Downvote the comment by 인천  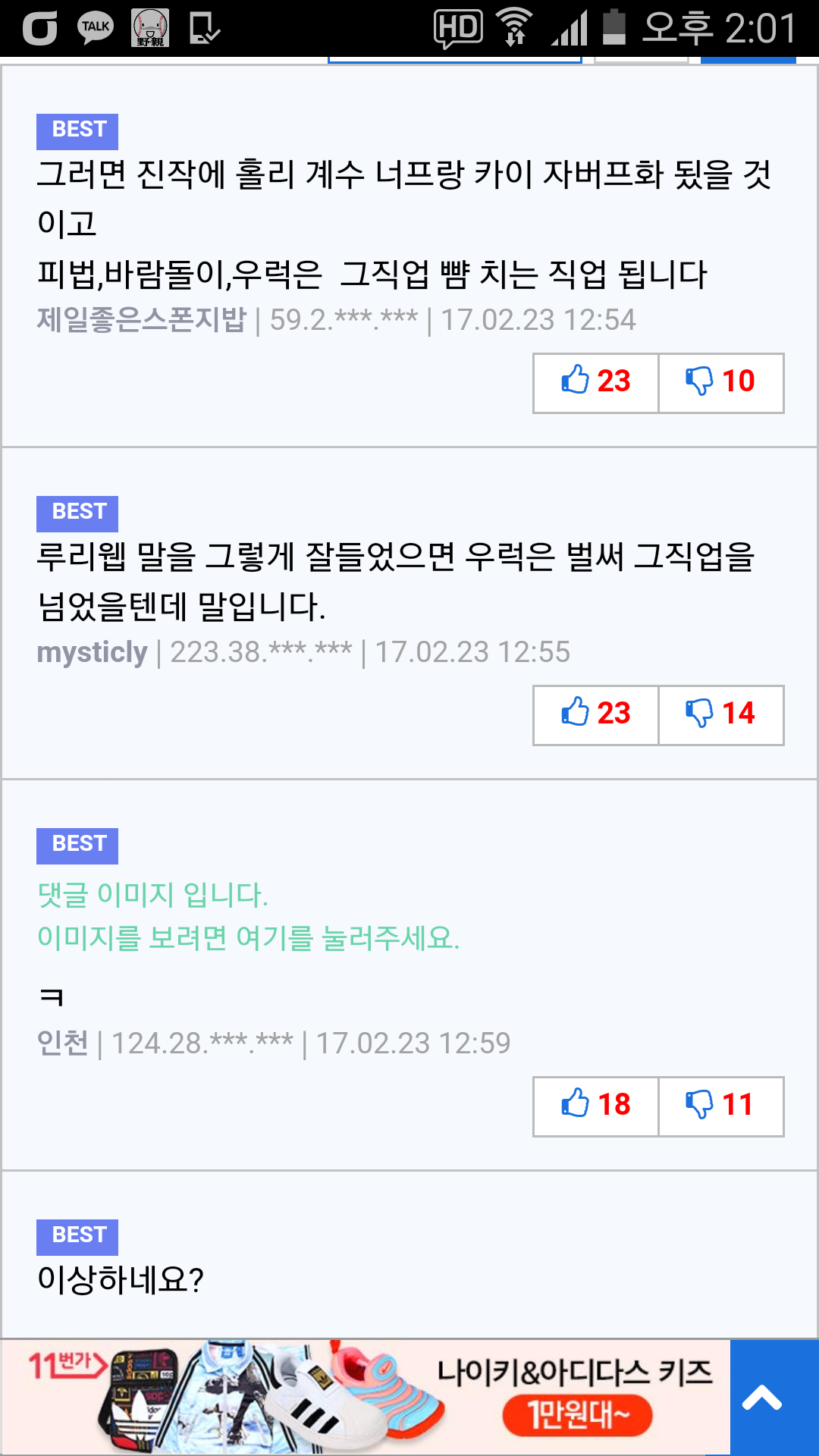721,1106
